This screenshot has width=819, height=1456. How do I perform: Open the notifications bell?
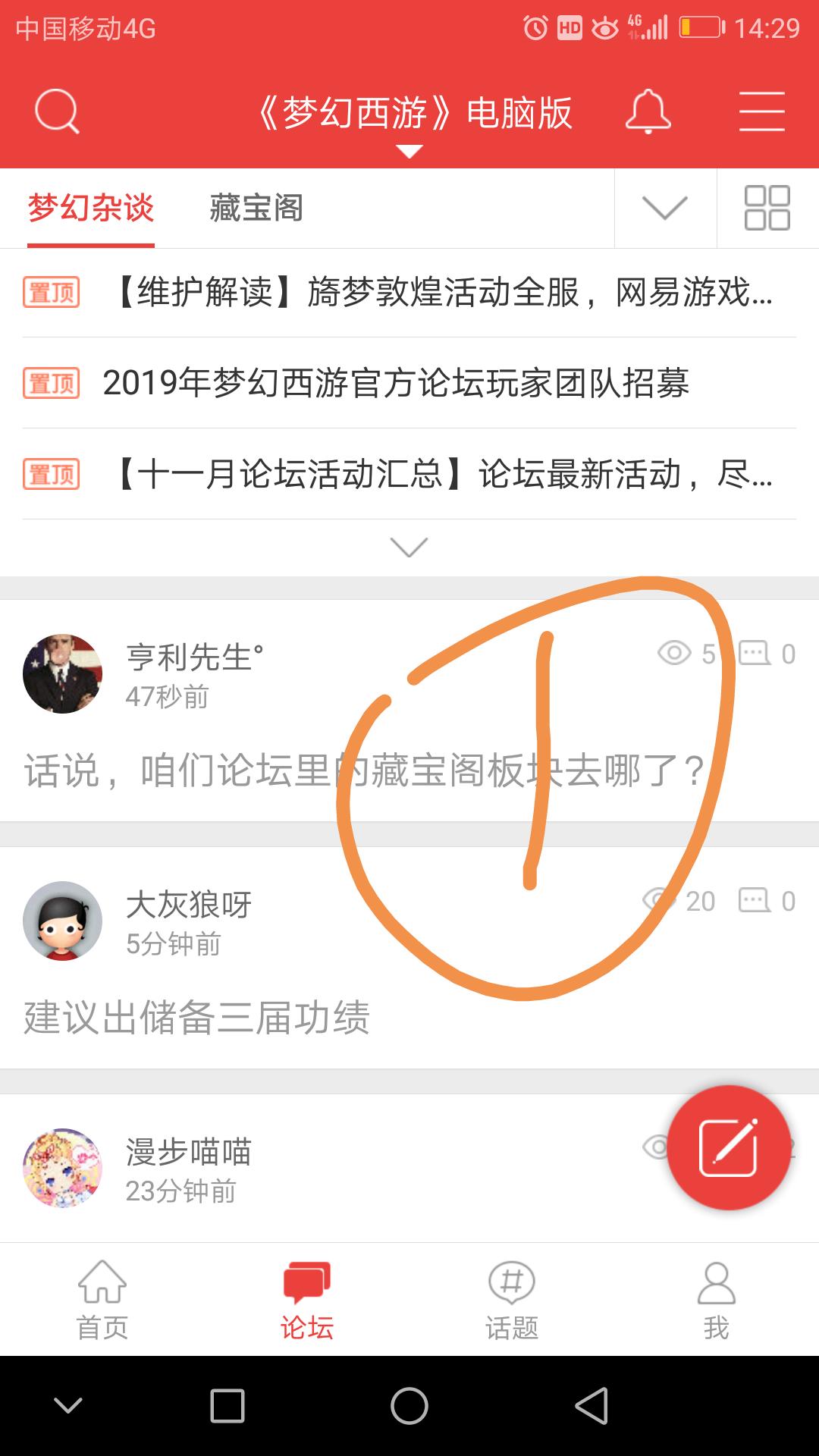(x=648, y=113)
